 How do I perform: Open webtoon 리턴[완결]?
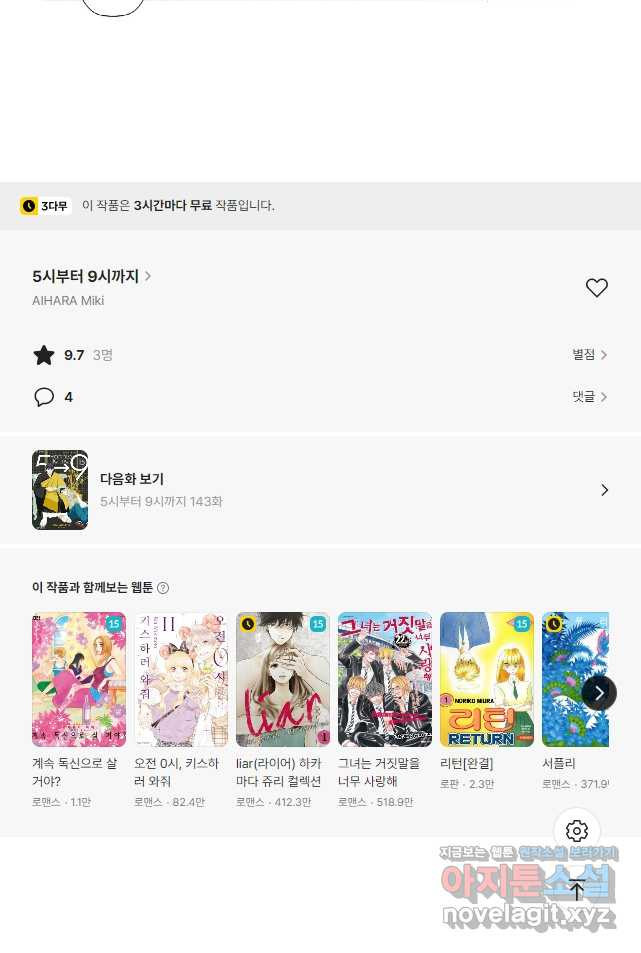click(x=487, y=680)
